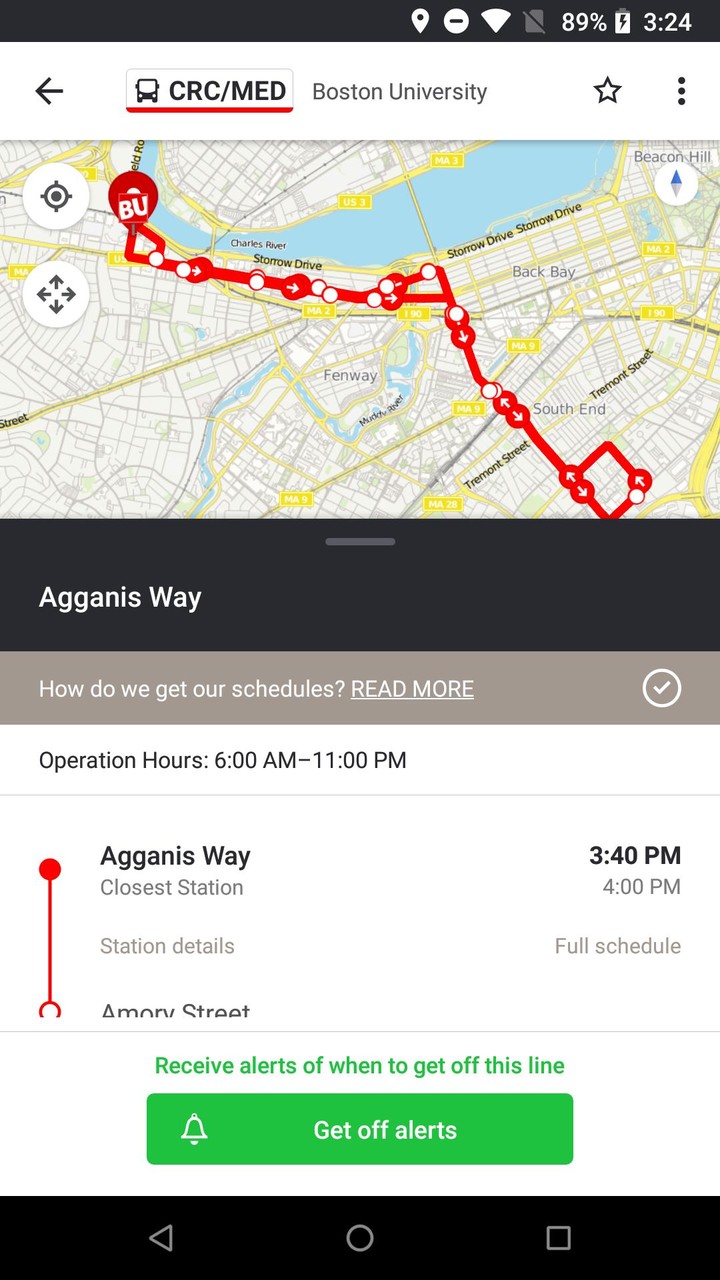The width and height of the screenshot is (720, 1280).
Task: View the Full schedule
Action: [x=617, y=946]
